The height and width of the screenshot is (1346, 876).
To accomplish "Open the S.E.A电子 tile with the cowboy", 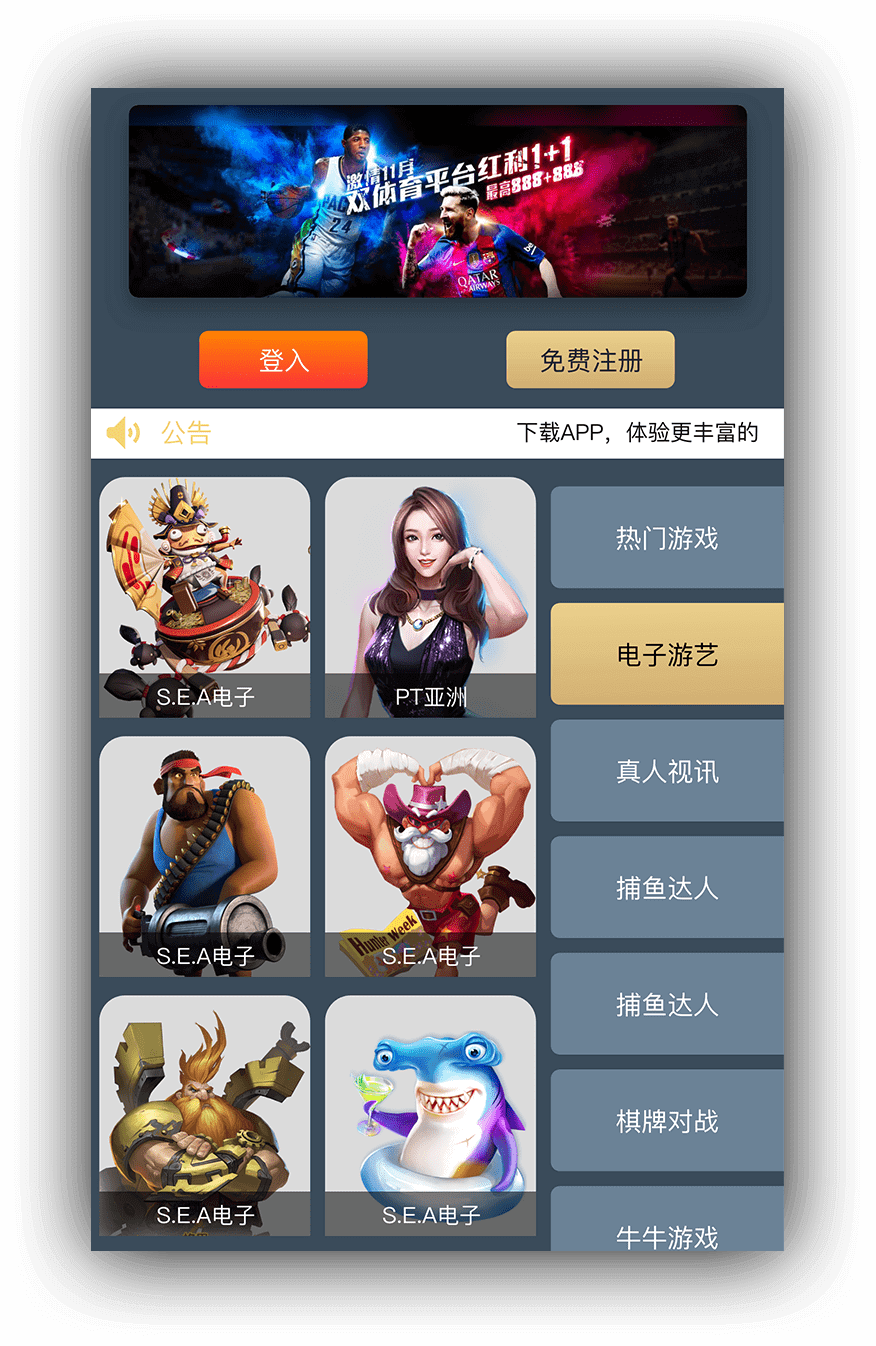I will coord(430,856).
